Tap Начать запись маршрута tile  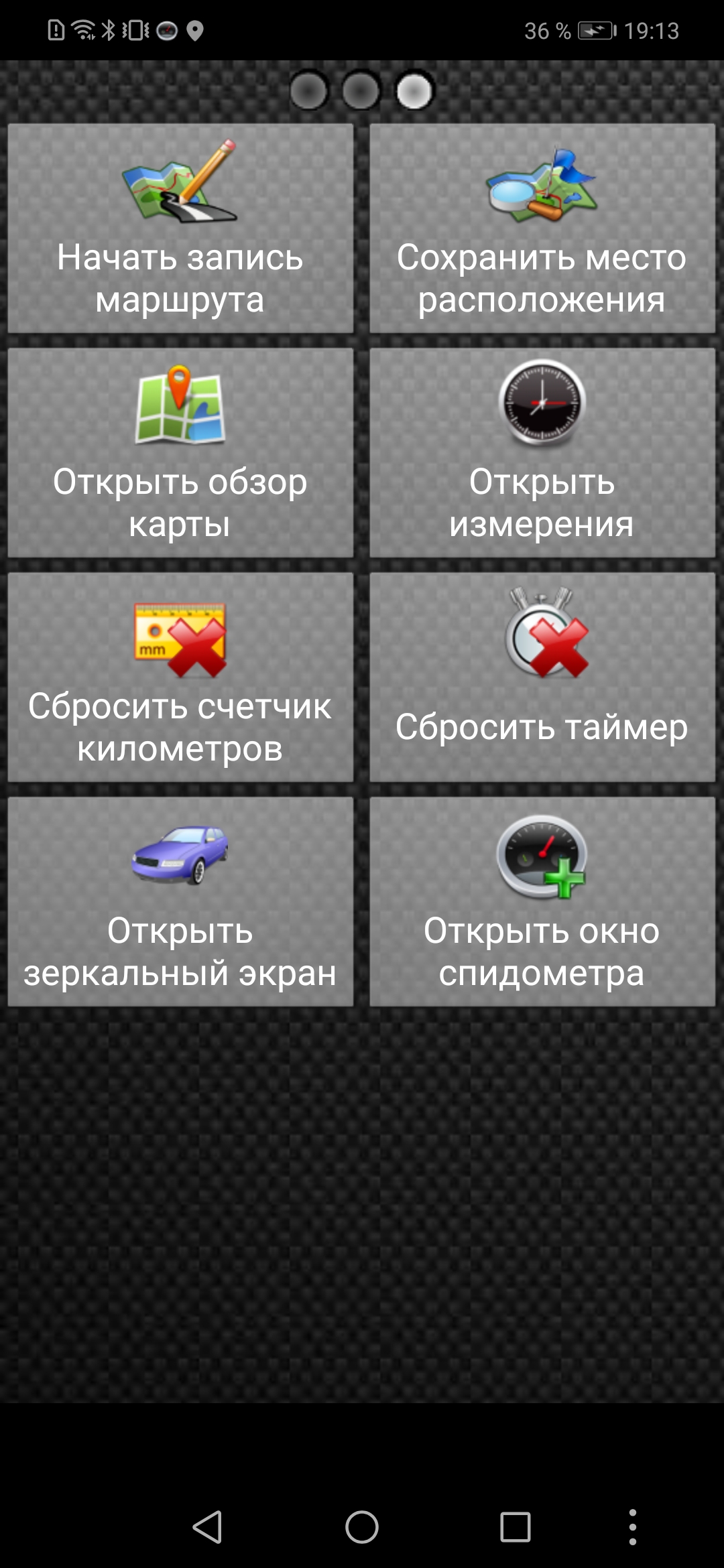pos(180,228)
